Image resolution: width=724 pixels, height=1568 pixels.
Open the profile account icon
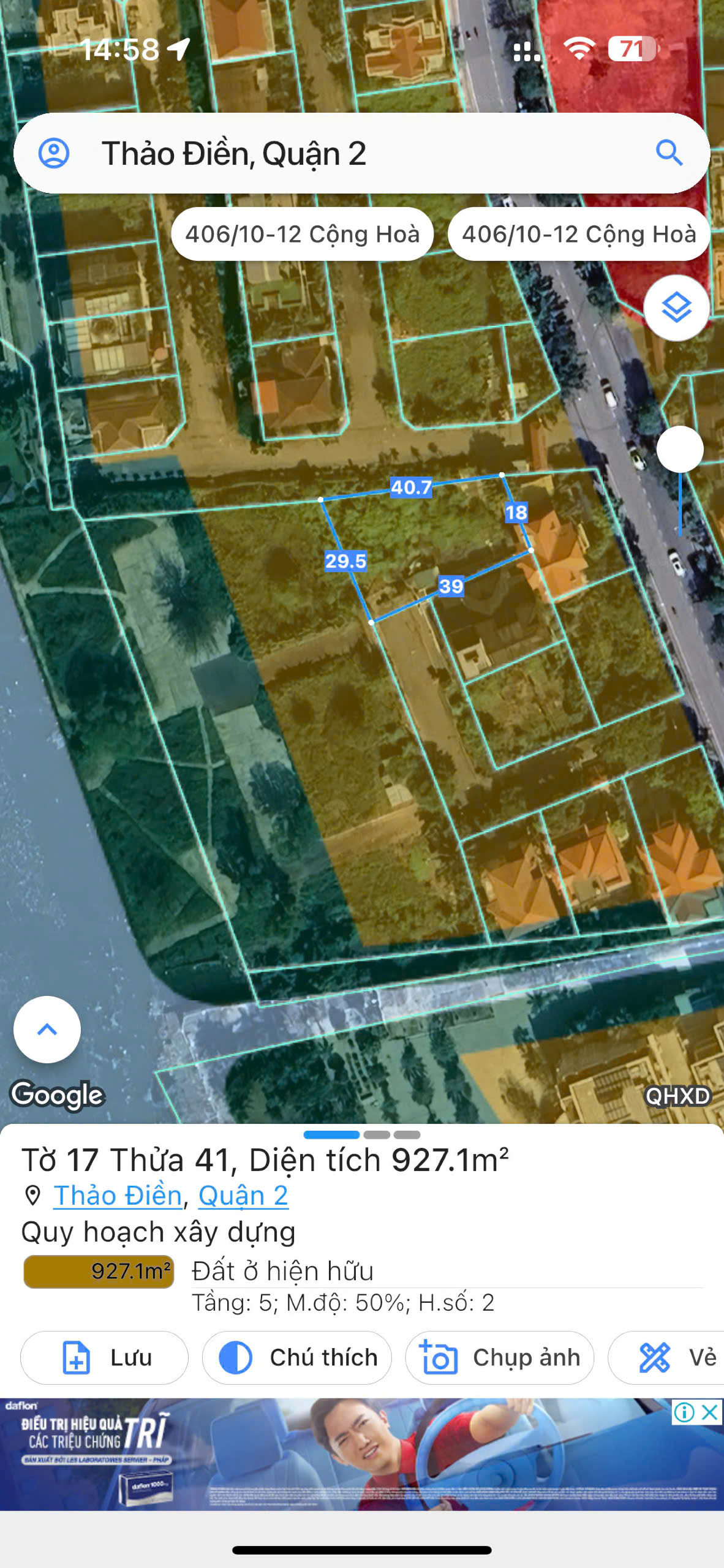pos(54,153)
